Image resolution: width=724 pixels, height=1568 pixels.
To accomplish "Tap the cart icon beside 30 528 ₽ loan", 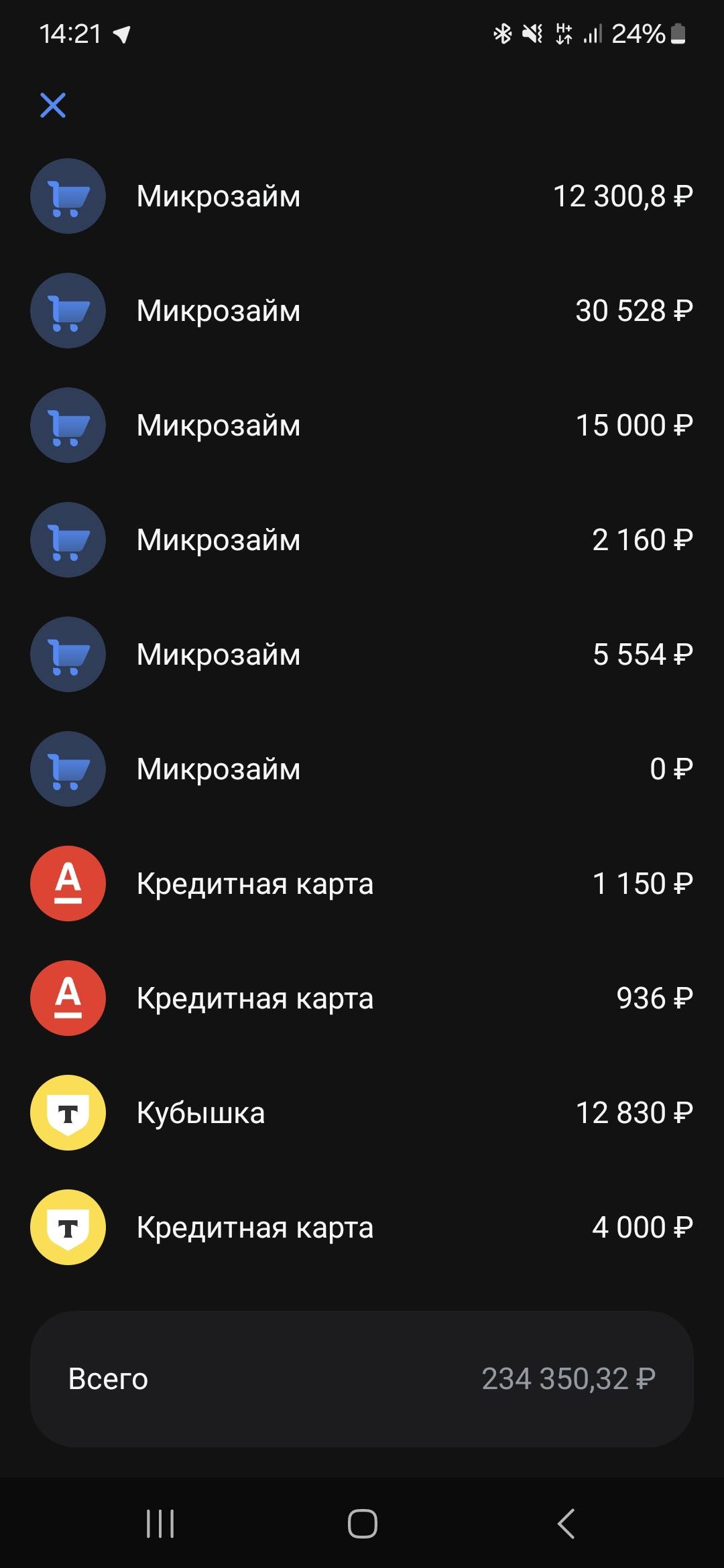I will 67,310.
